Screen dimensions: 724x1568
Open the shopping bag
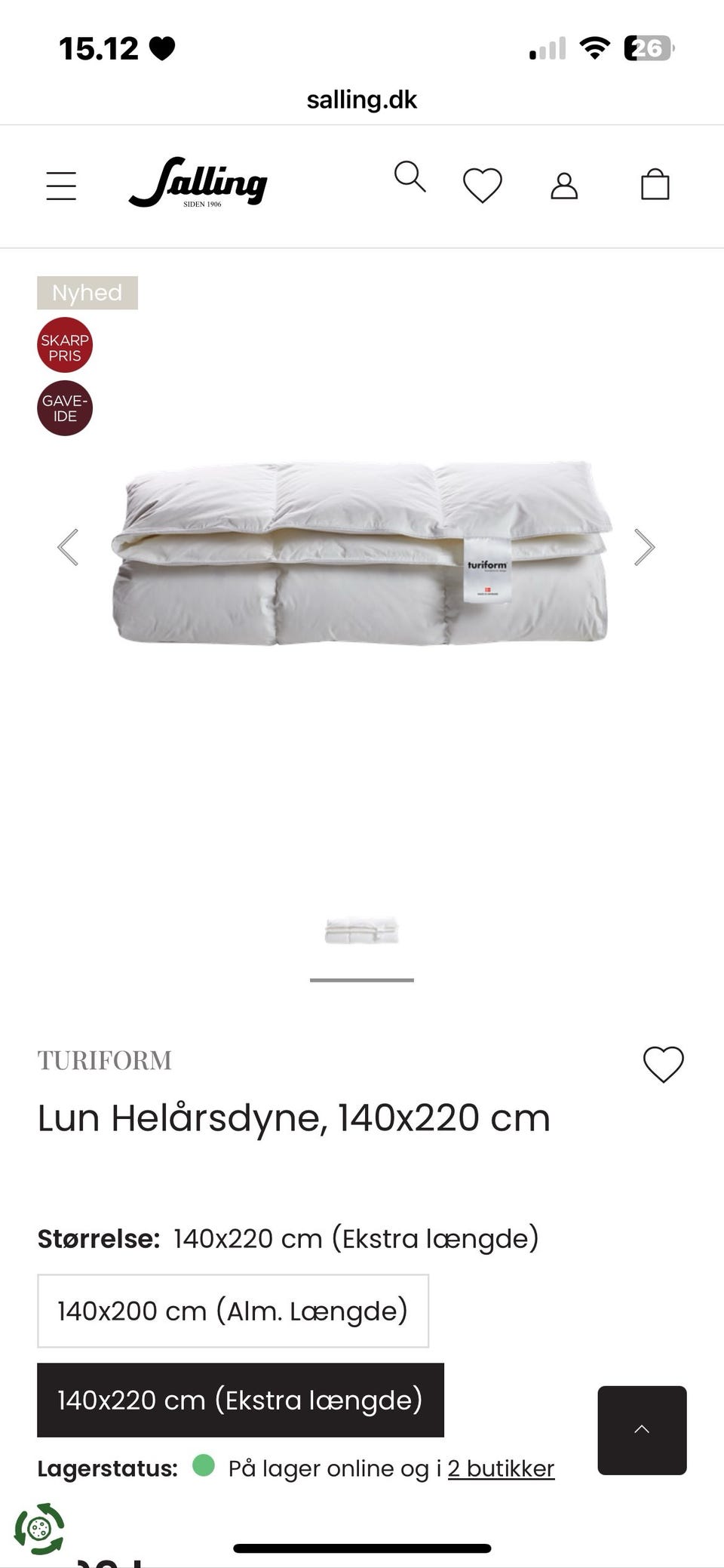(x=655, y=185)
